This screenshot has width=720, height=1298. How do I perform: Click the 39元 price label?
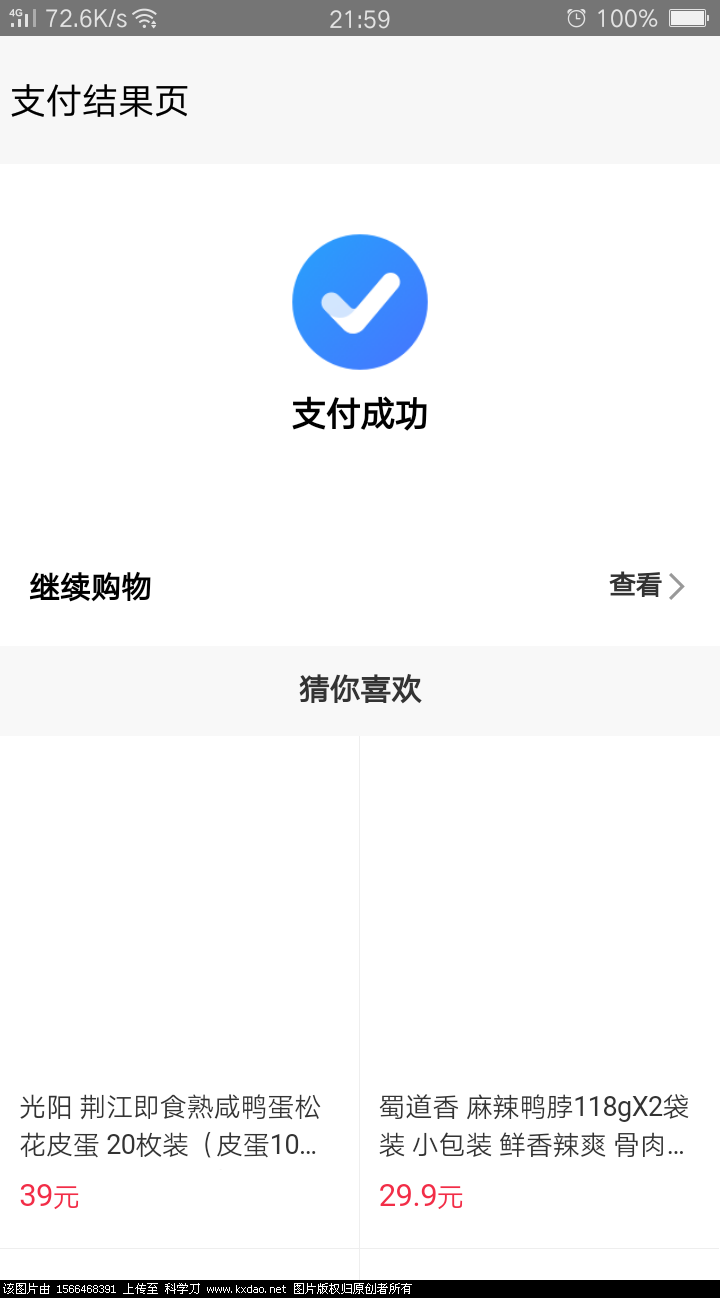47,1196
